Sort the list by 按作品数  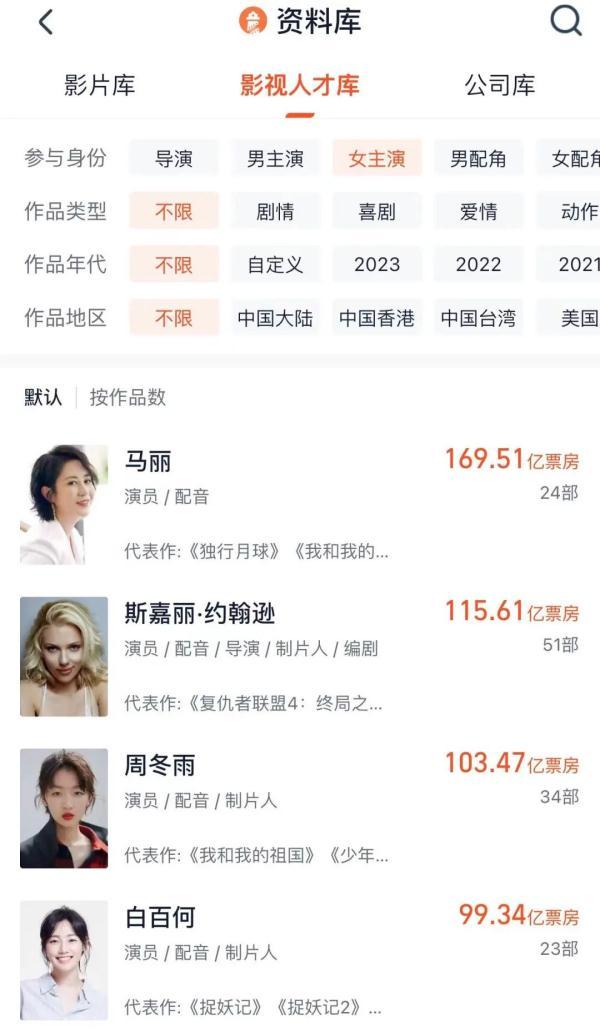tap(128, 397)
